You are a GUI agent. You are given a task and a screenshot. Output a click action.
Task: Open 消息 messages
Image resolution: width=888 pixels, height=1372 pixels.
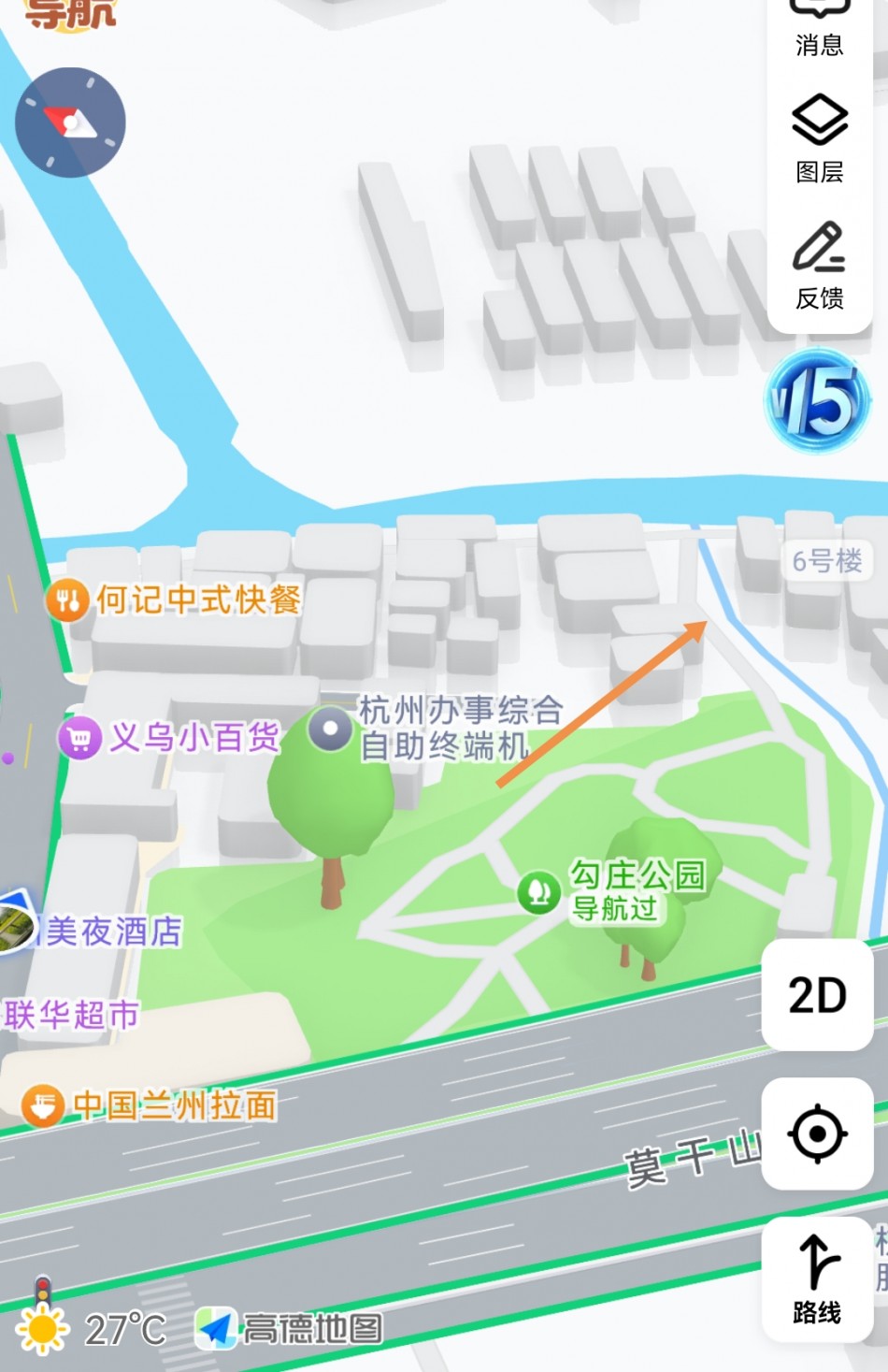[x=819, y=28]
